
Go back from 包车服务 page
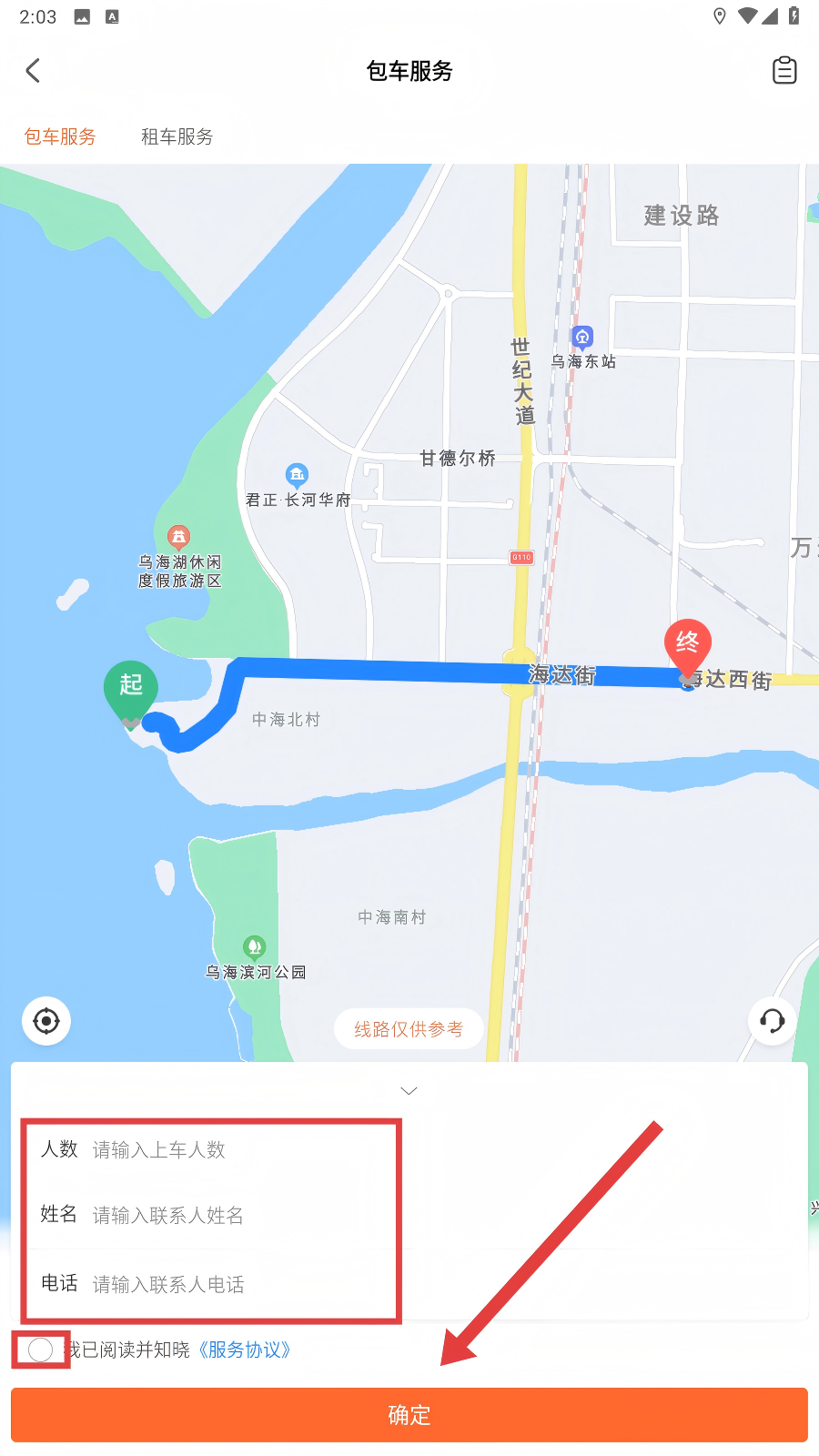tap(34, 71)
